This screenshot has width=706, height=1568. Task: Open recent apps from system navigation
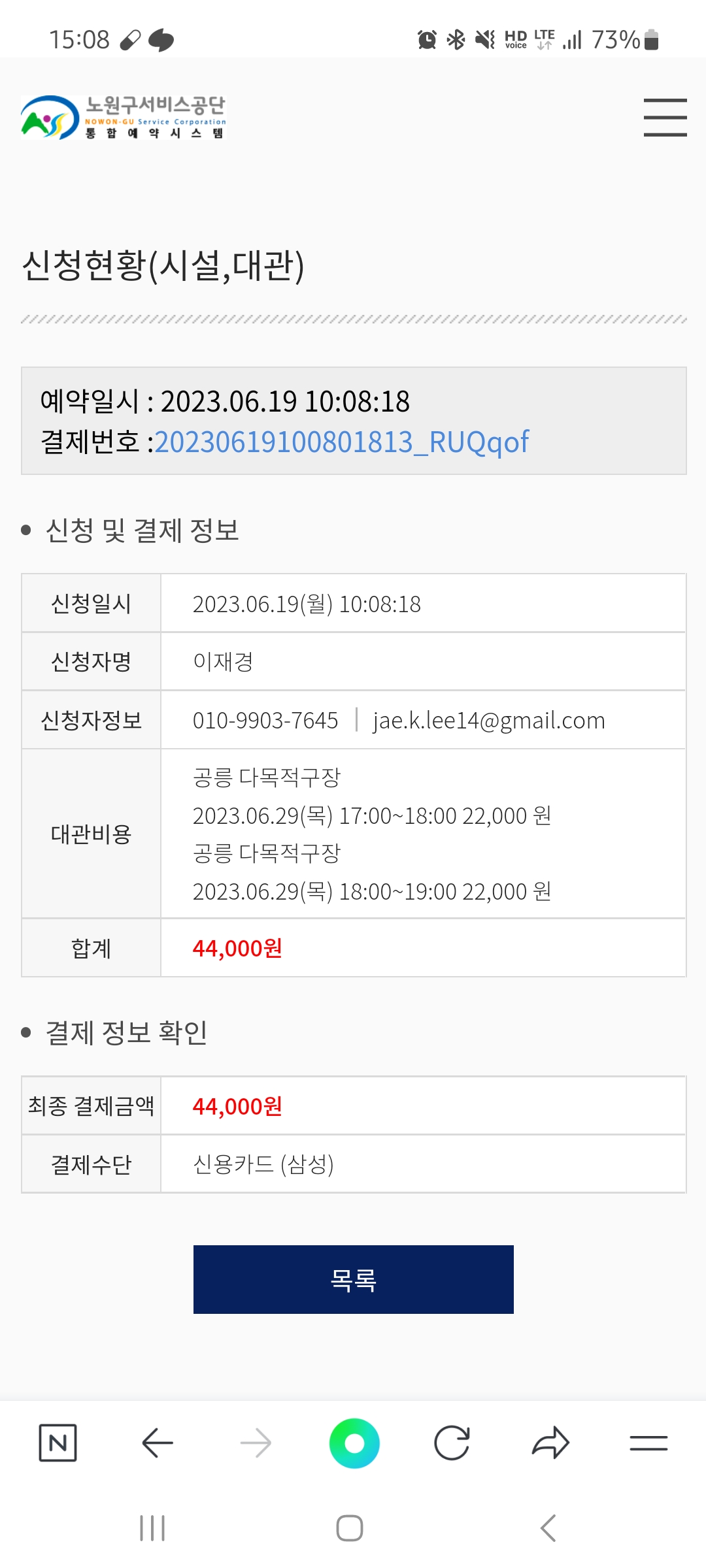point(152,1528)
